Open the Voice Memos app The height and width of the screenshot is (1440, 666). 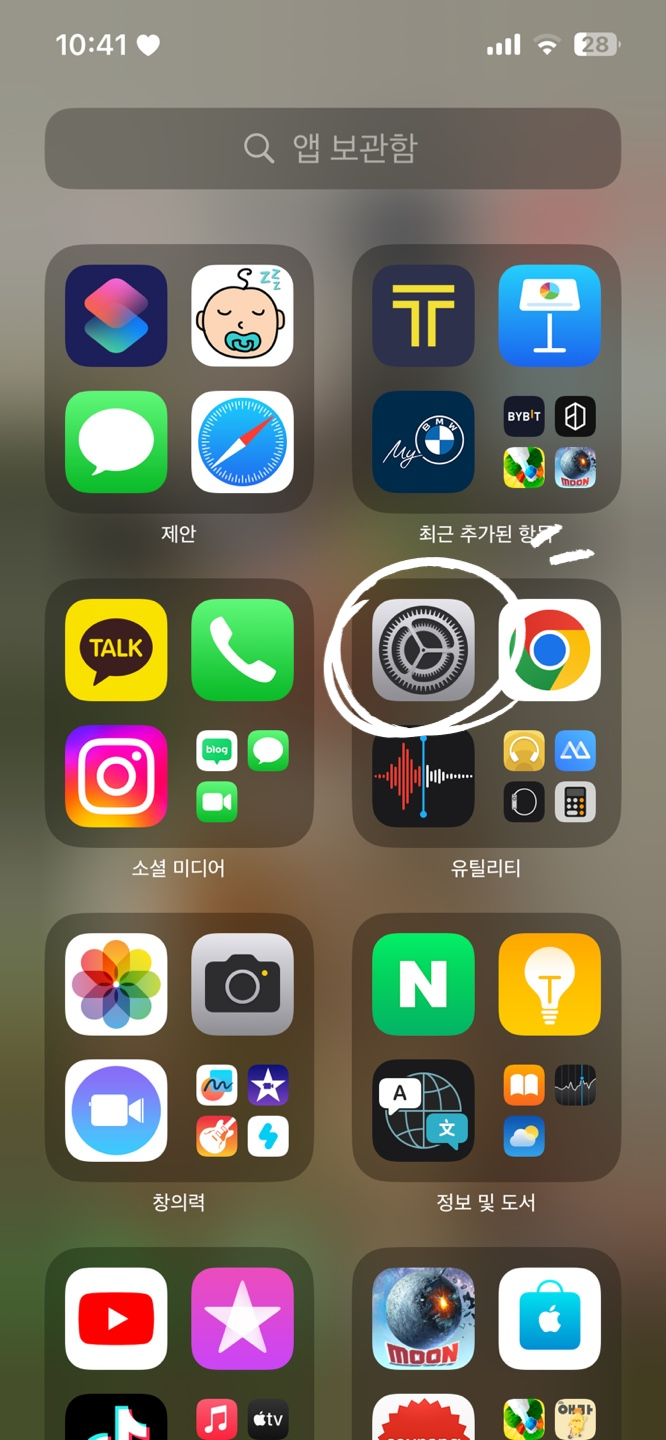(423, 776)
